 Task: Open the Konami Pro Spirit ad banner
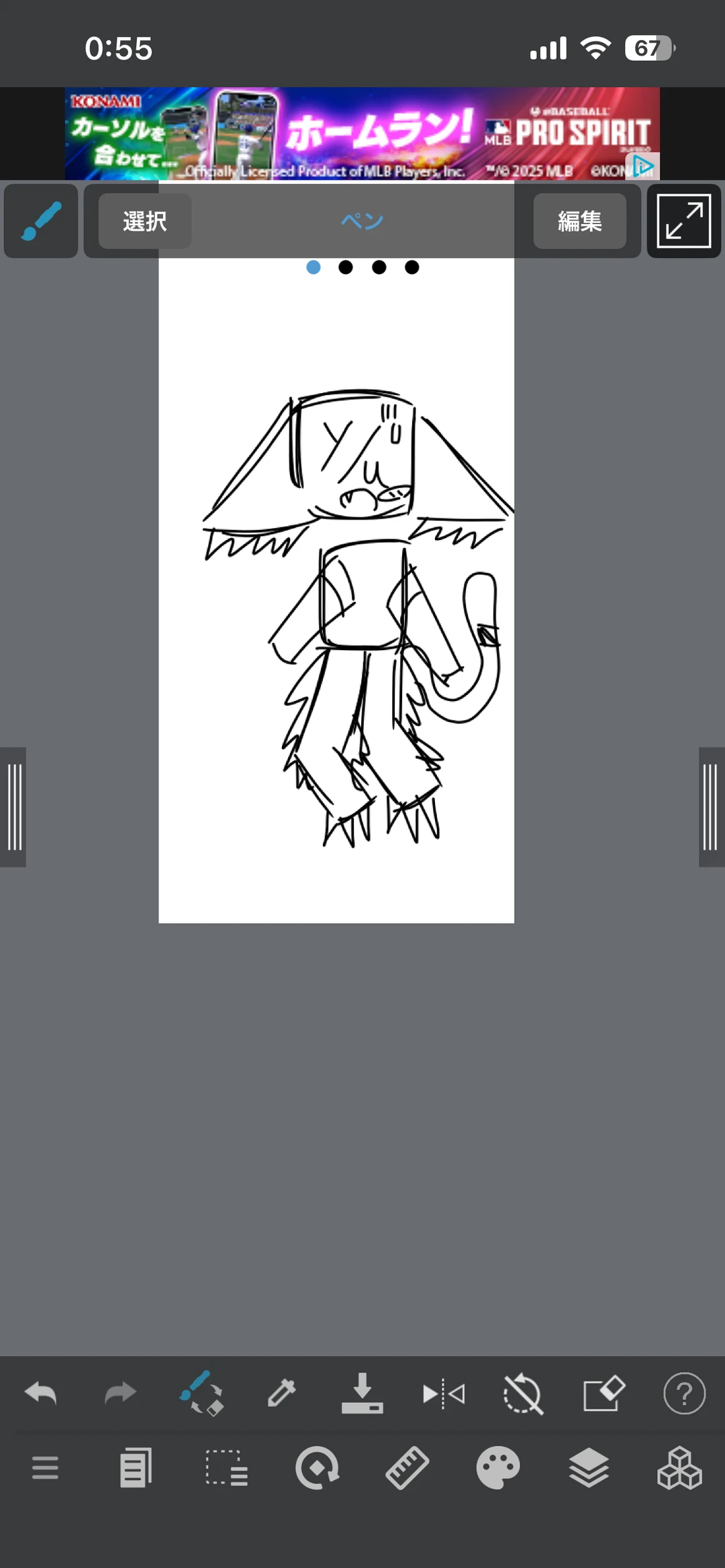[362, 134]
